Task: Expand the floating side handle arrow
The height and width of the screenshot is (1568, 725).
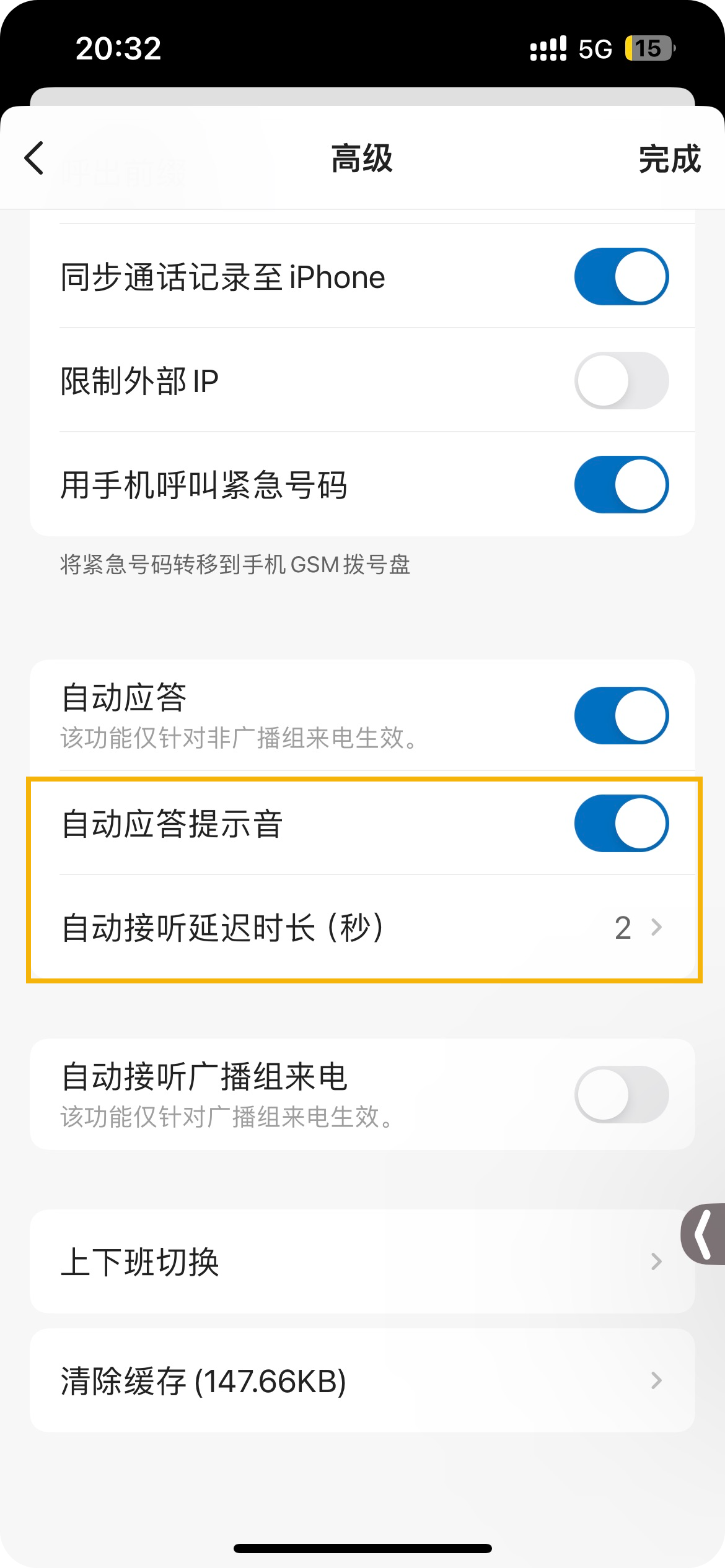Action: (x=704, y=1234)
